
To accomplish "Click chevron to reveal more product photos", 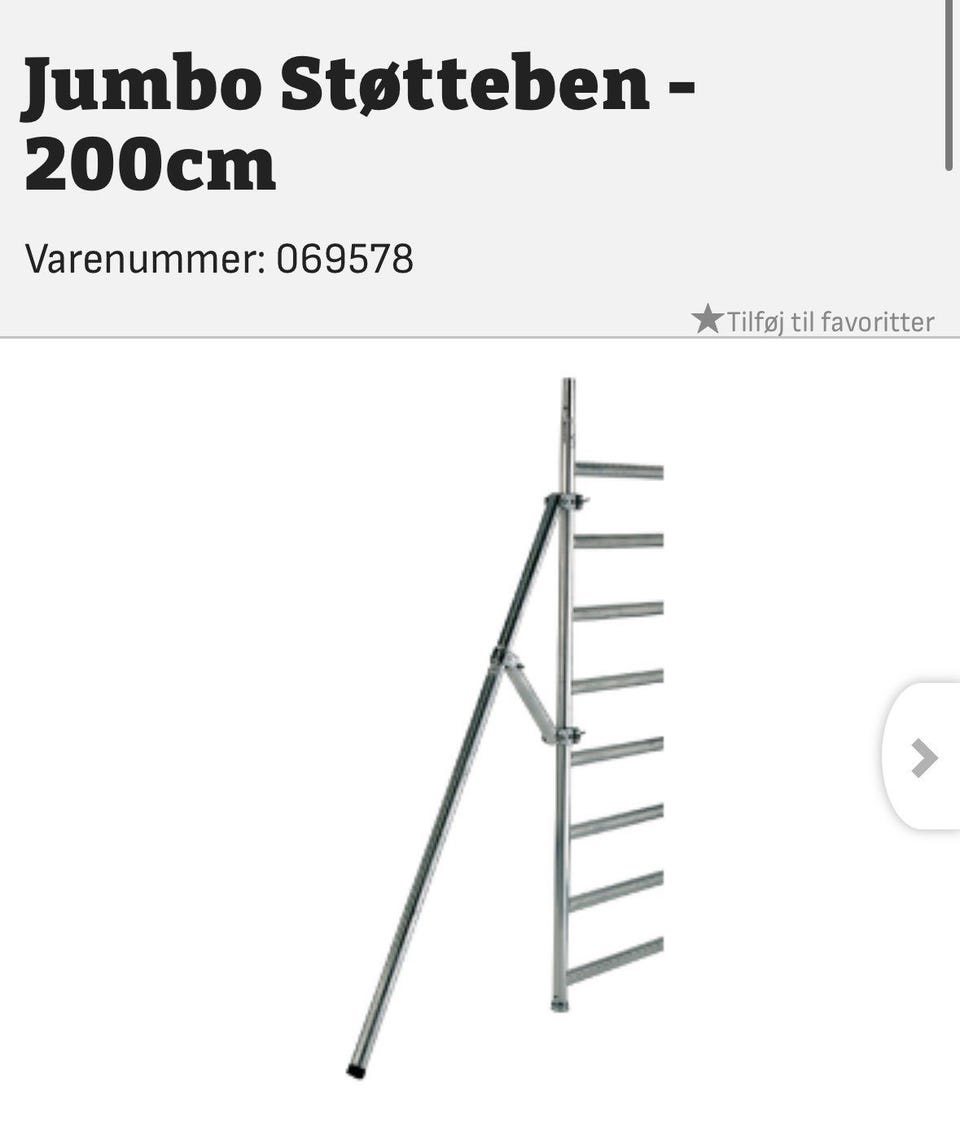I will [x=926, y=758].
